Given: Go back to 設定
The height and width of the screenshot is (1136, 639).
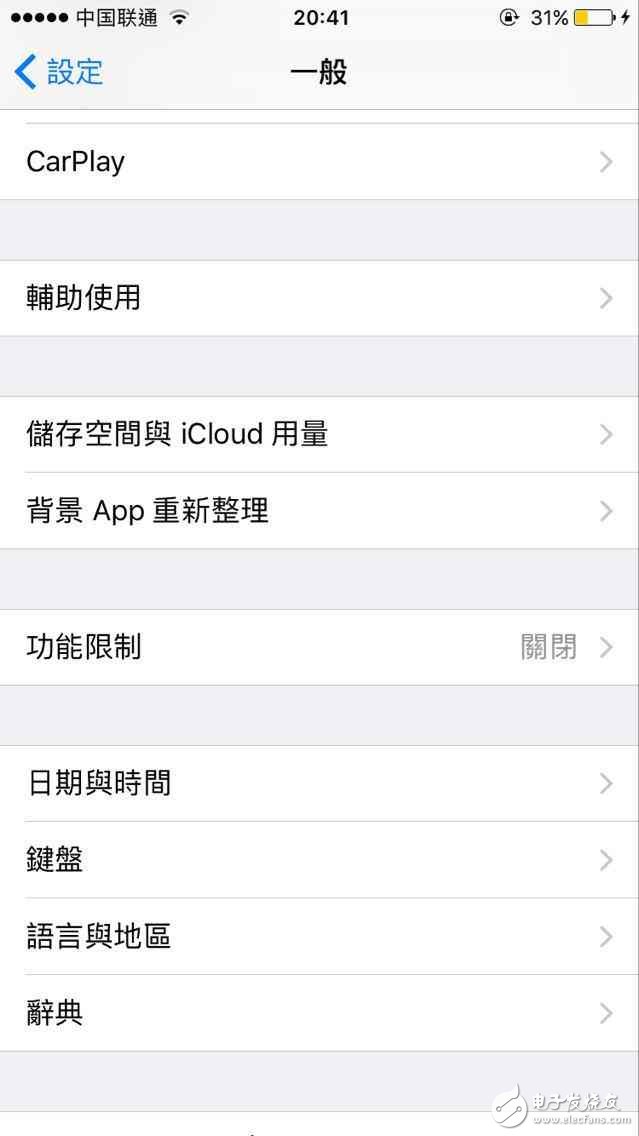Looking at the screenshot, I should click(x=60, y=72).
